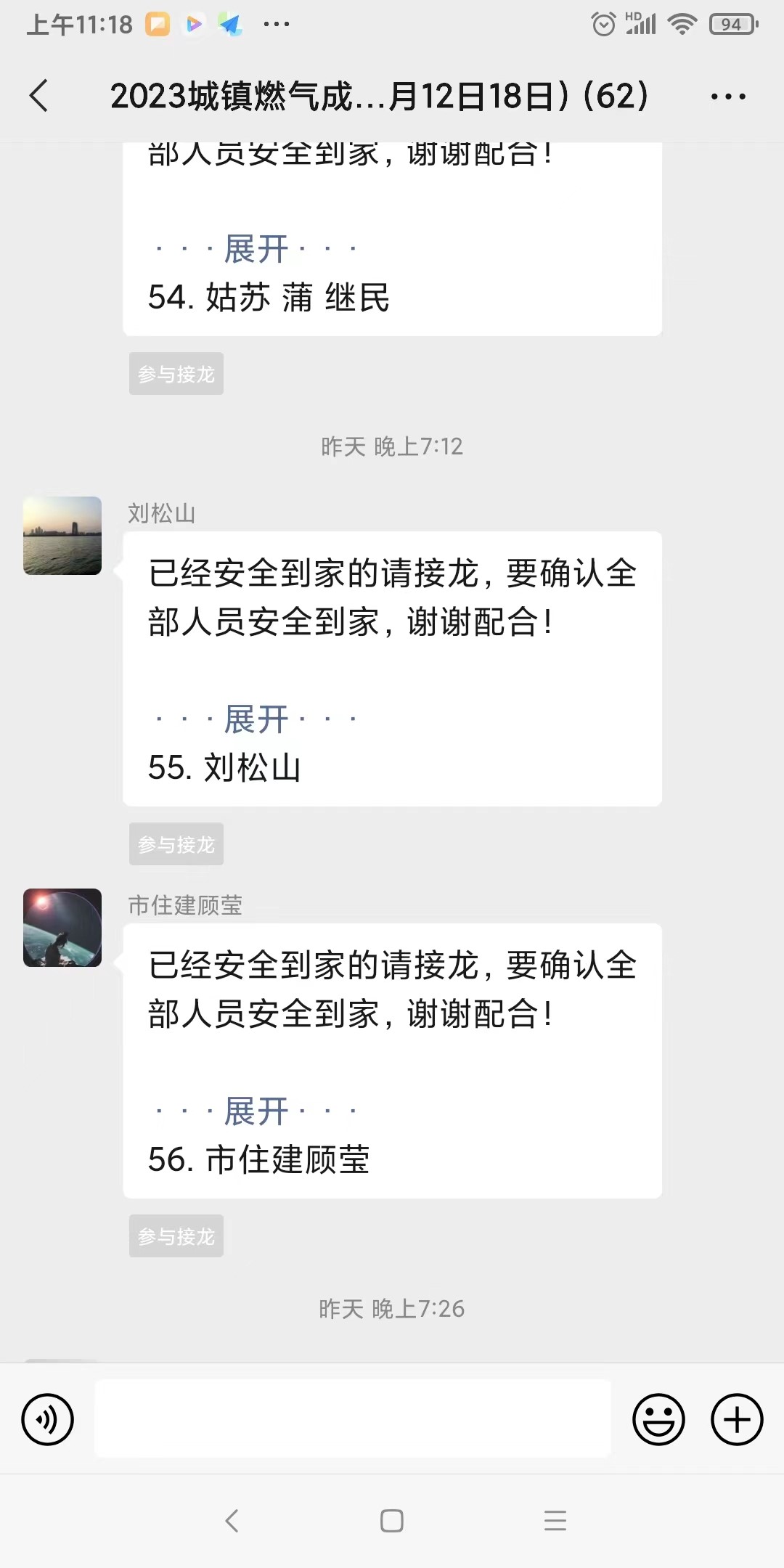The width and height of the screenshot is (784, 1568).
Task: Tap 参与接龙 under the 54 姑苏 message
Action: point(176,374)
